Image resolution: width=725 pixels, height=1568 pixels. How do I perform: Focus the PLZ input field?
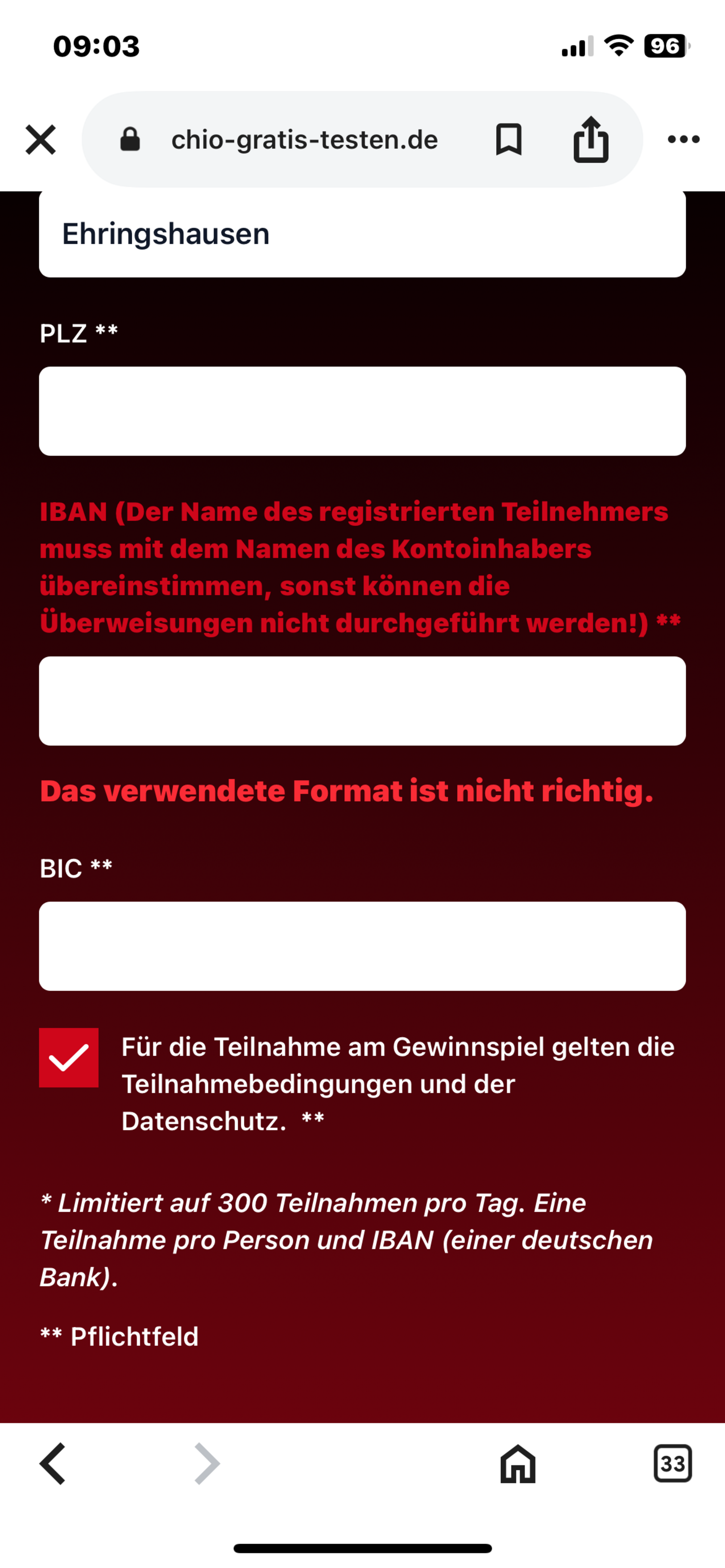362,411
